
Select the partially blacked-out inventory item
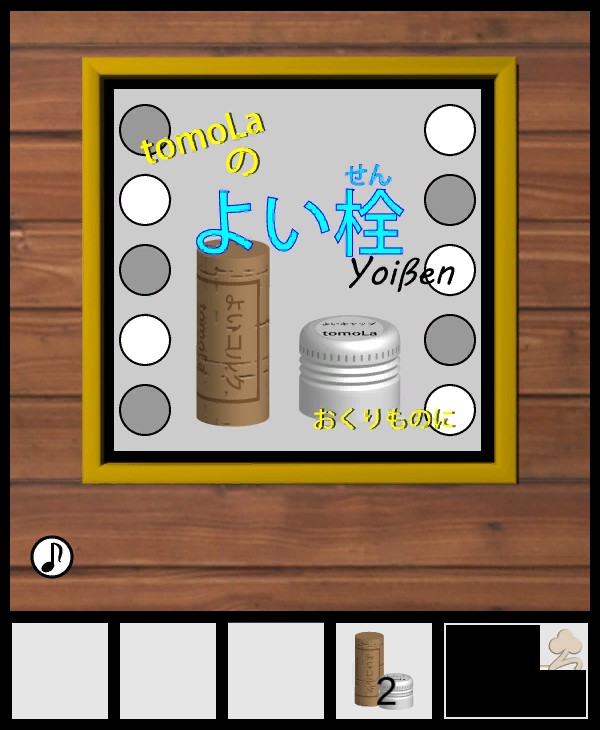[x=516, y=671]
